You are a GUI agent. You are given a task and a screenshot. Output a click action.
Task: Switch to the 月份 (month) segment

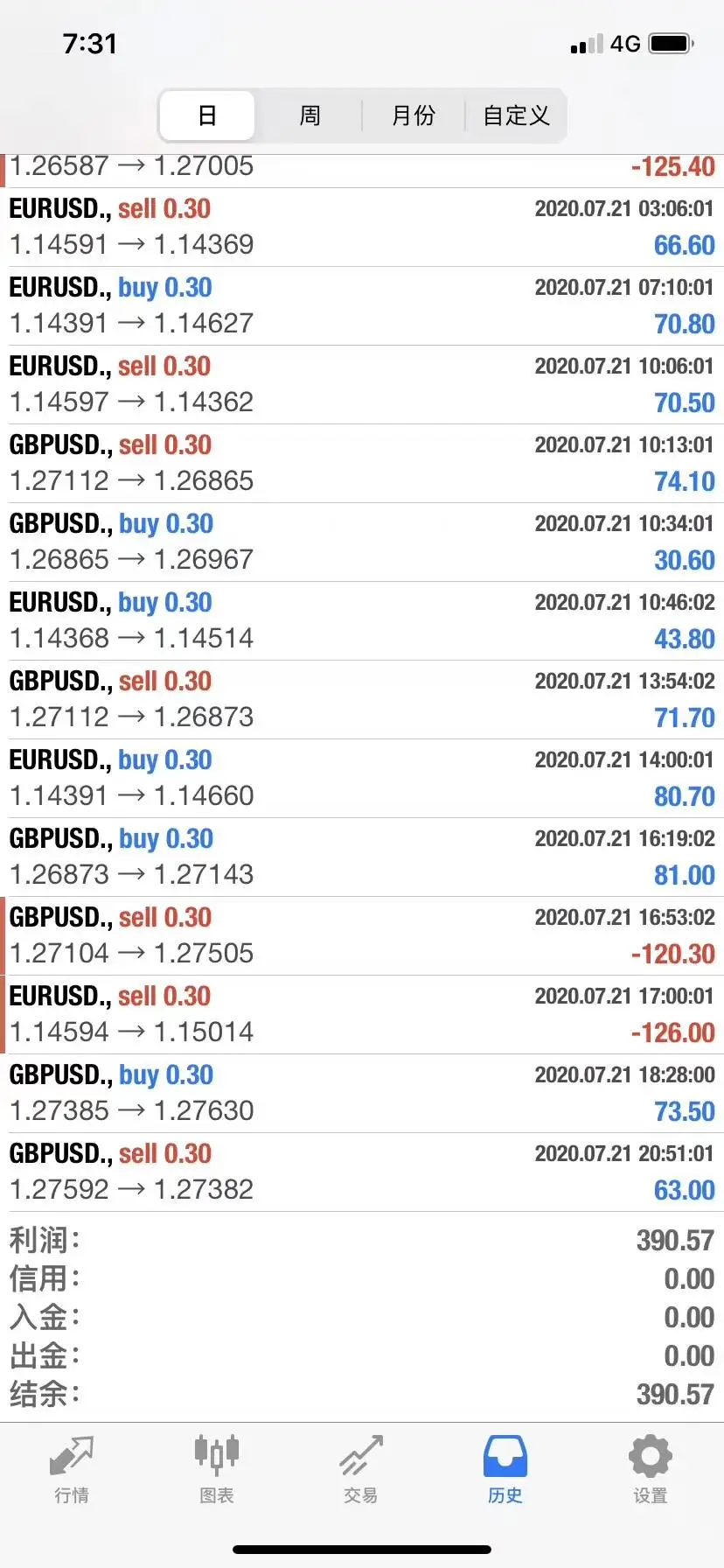413,115
